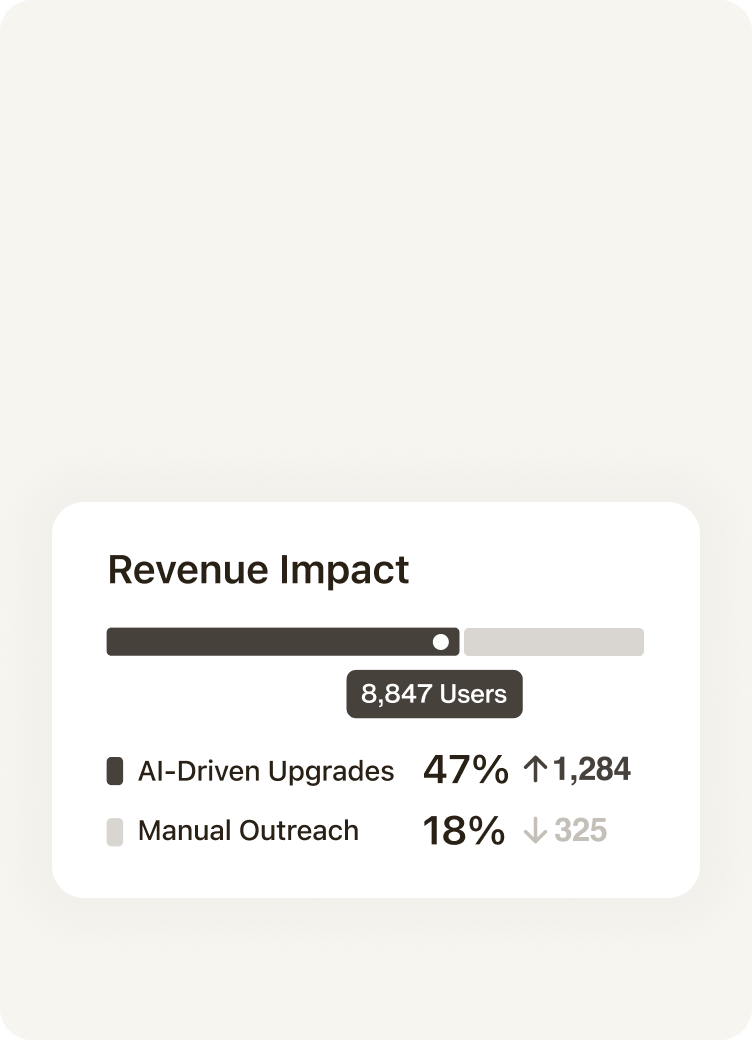
Task: Expand the 8,847 Users detail tooltip
Action: [434, 693]
